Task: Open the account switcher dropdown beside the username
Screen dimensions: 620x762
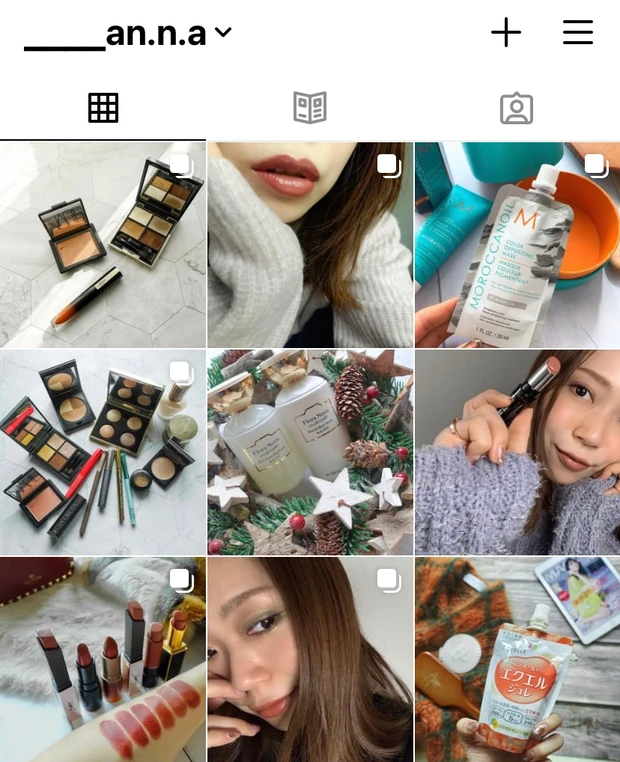Action: [x=223, y=33]
